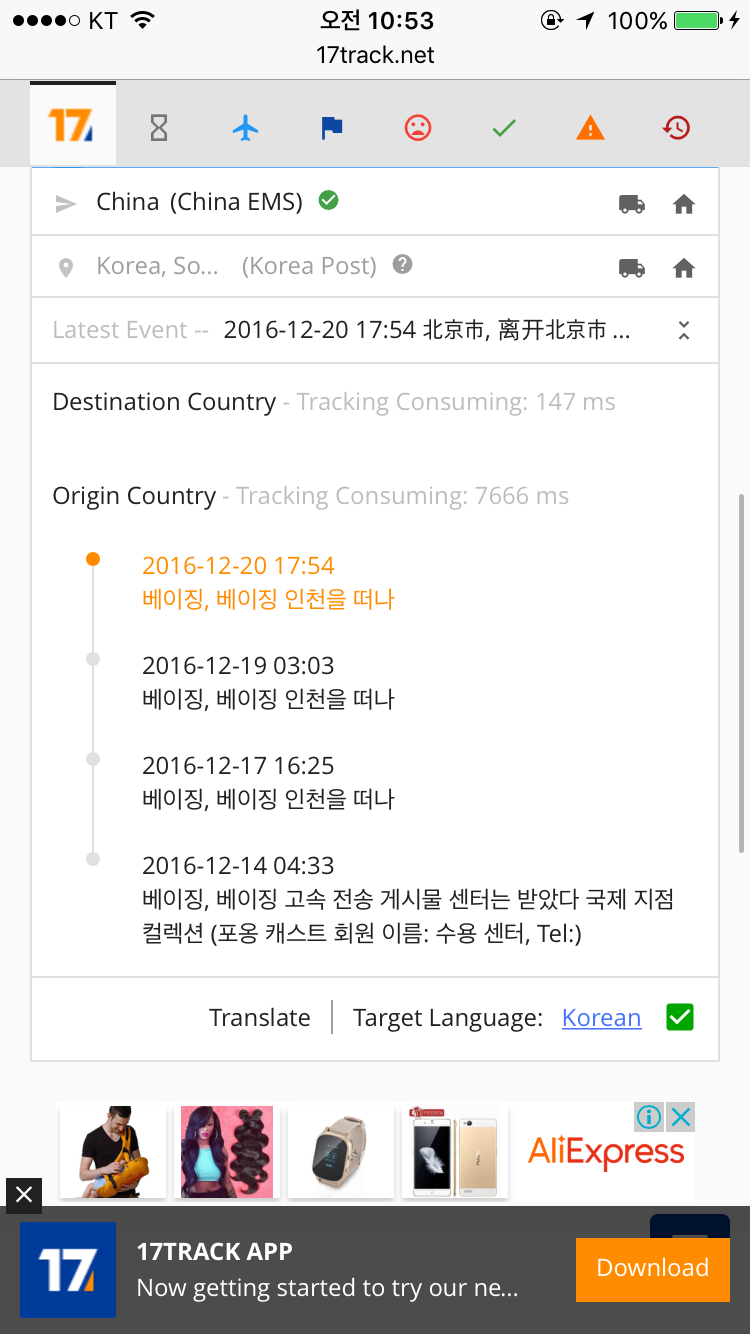Tap the truck icon on Korea Post row
750x1334 pixels.
click(632, 268)
